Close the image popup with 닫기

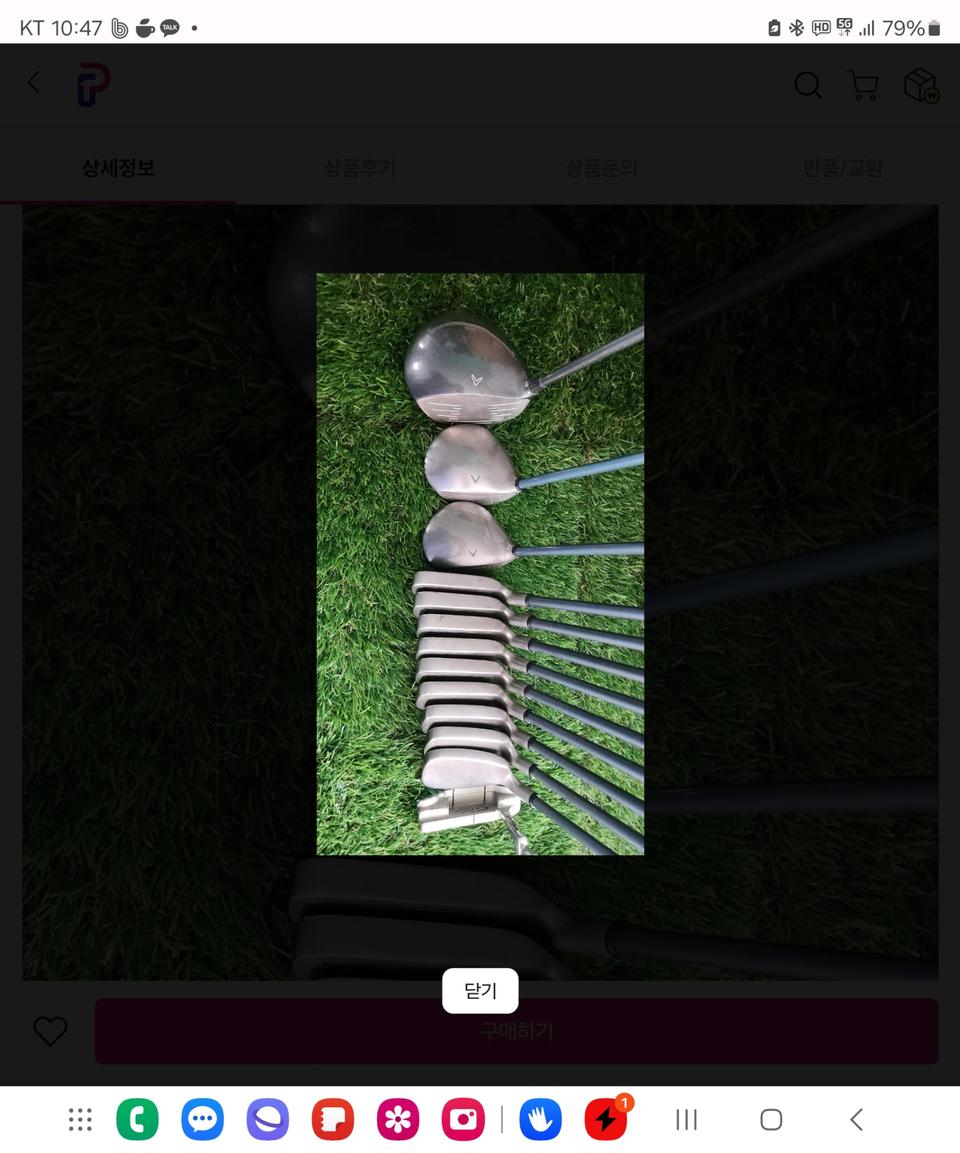(480, 991)
